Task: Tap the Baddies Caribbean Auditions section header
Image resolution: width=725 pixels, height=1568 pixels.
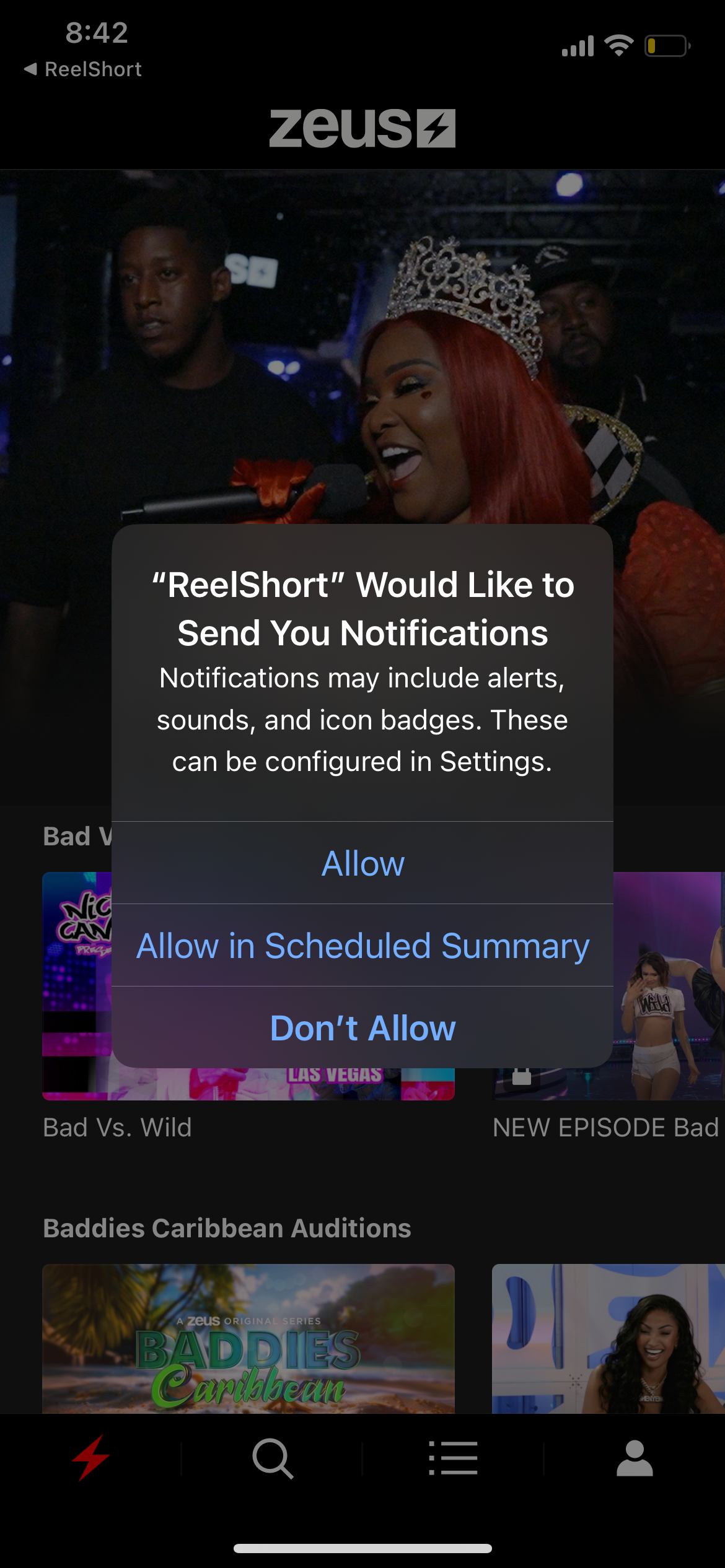Action: 226,1229
